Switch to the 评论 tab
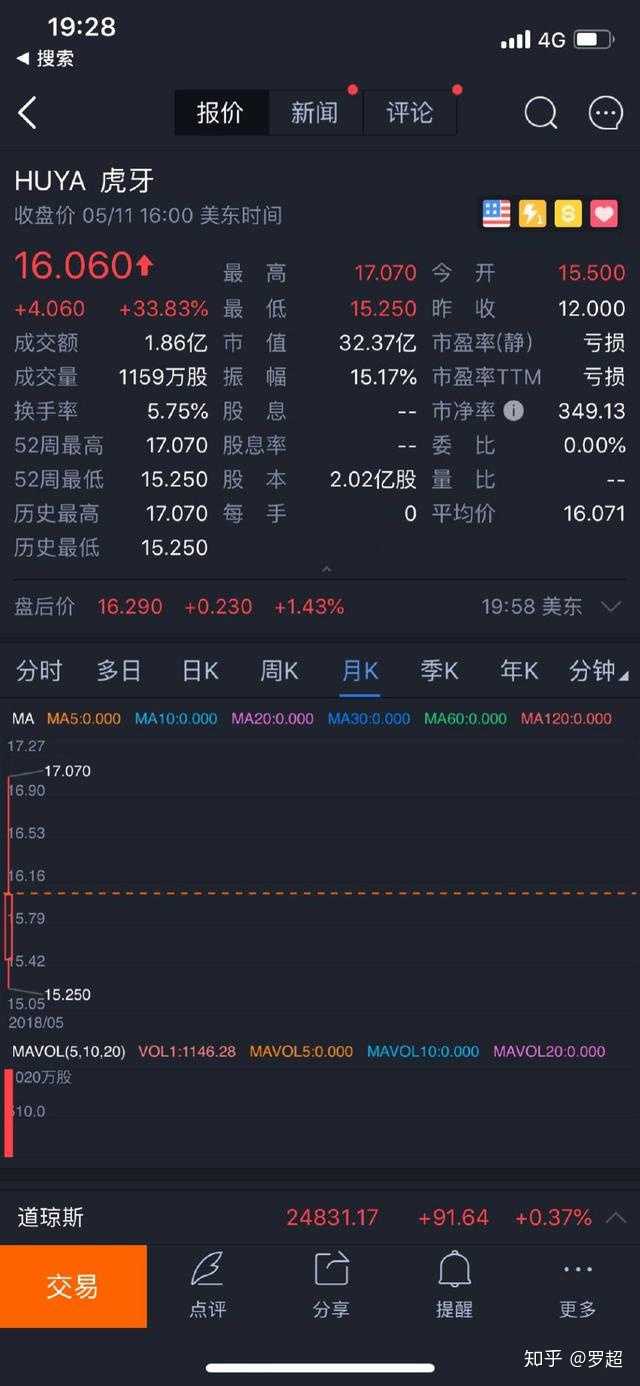This screenshot has width=640, height=1386. (x=410, y=113)
